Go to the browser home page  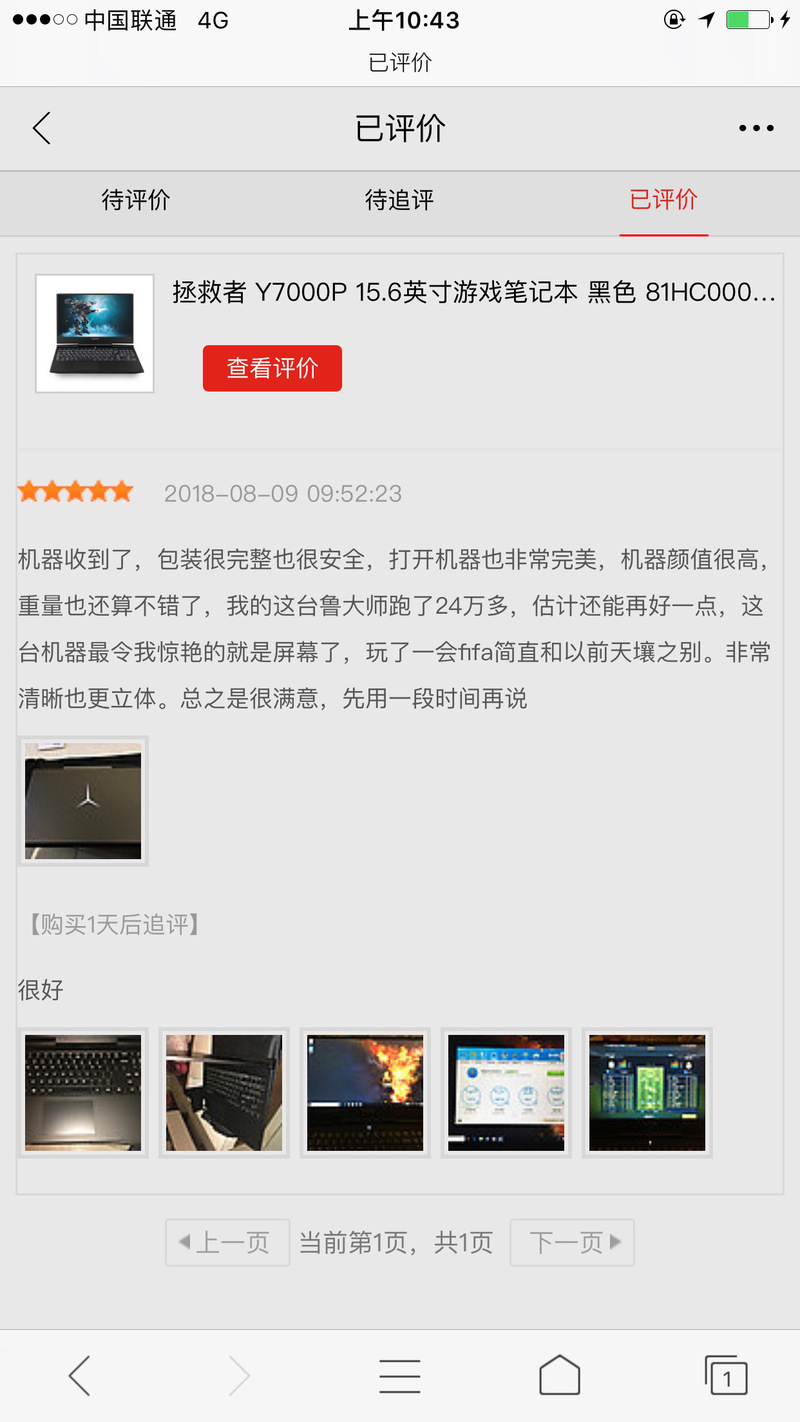(x=560, y=1376)
